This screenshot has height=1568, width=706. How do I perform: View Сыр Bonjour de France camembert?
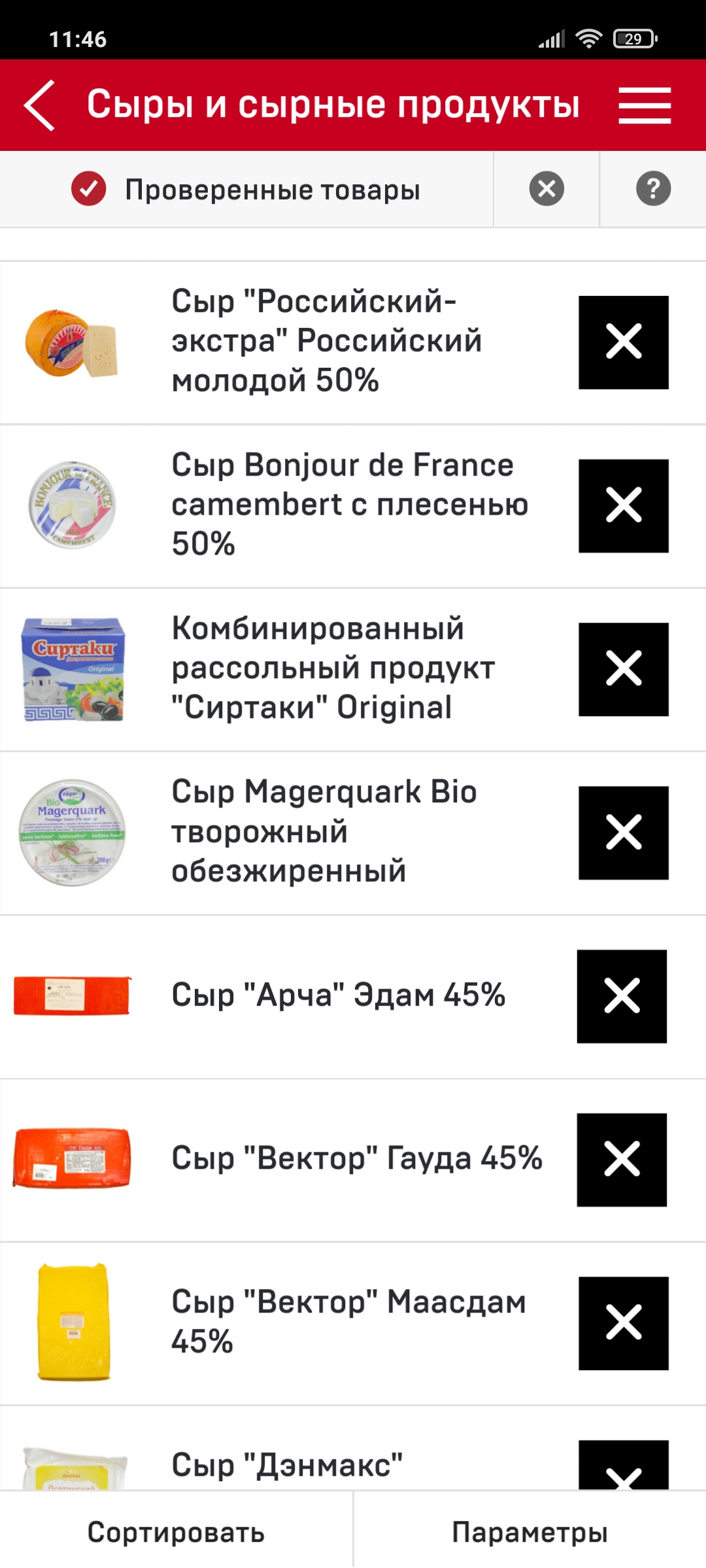[349, 504]
